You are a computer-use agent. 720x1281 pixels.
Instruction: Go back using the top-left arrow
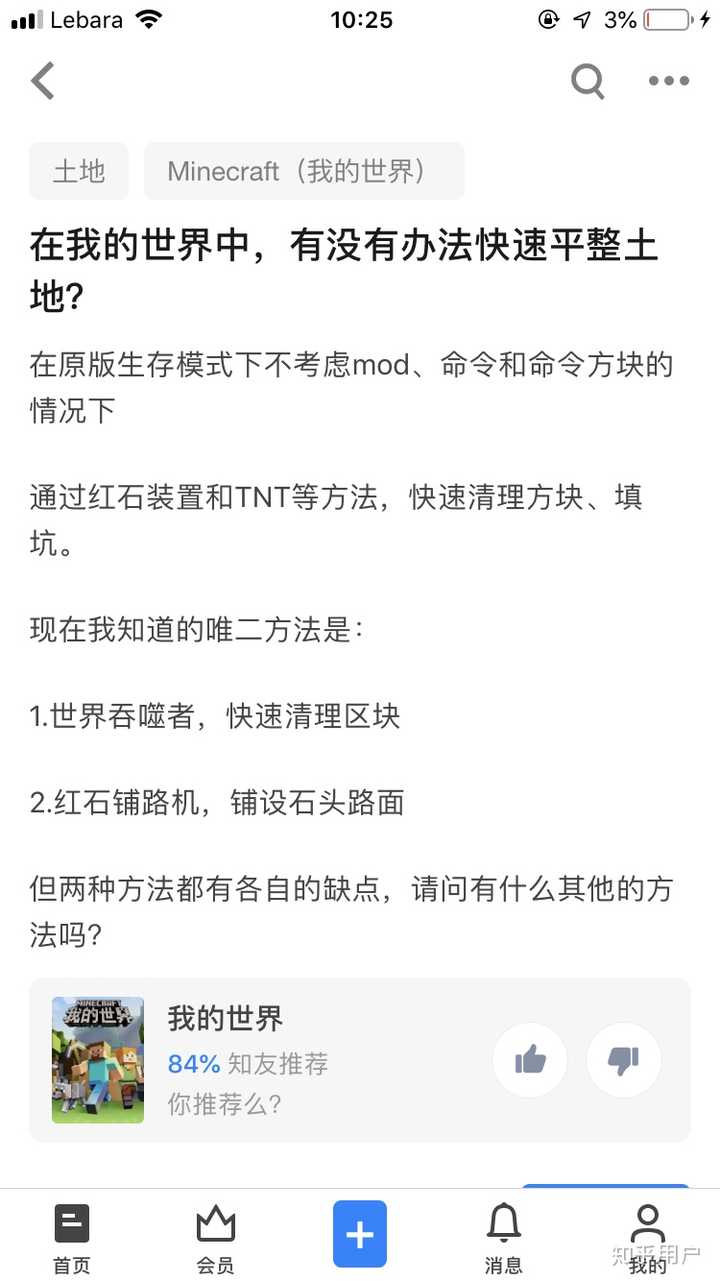point(43,81)
